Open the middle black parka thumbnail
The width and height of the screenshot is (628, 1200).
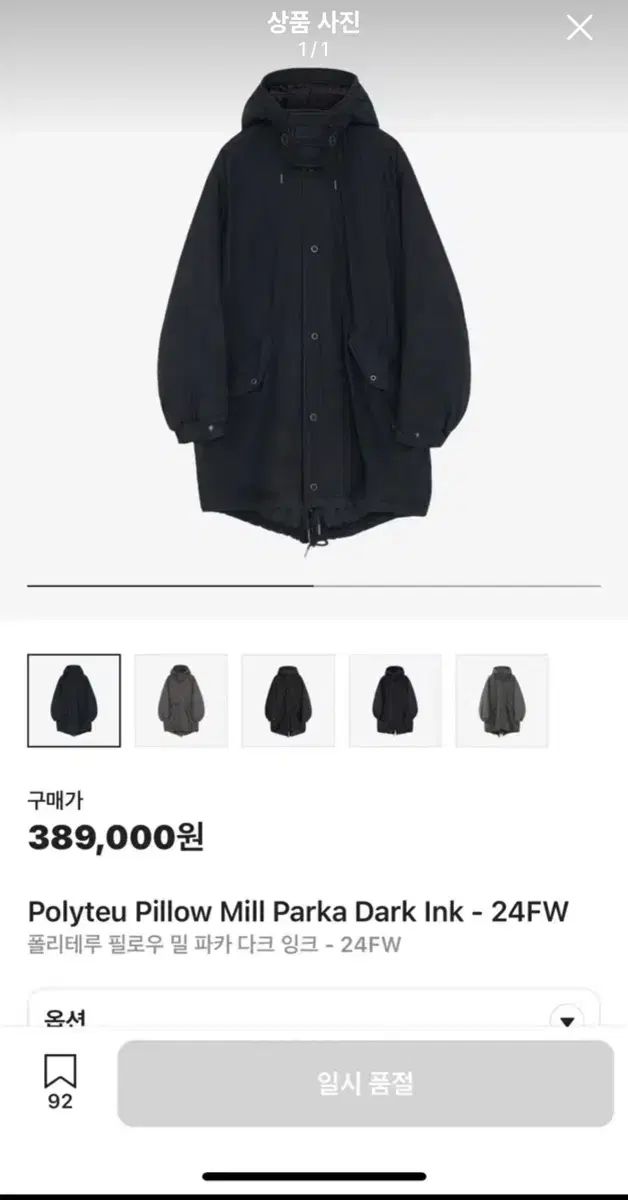click(x=288, y=700)
